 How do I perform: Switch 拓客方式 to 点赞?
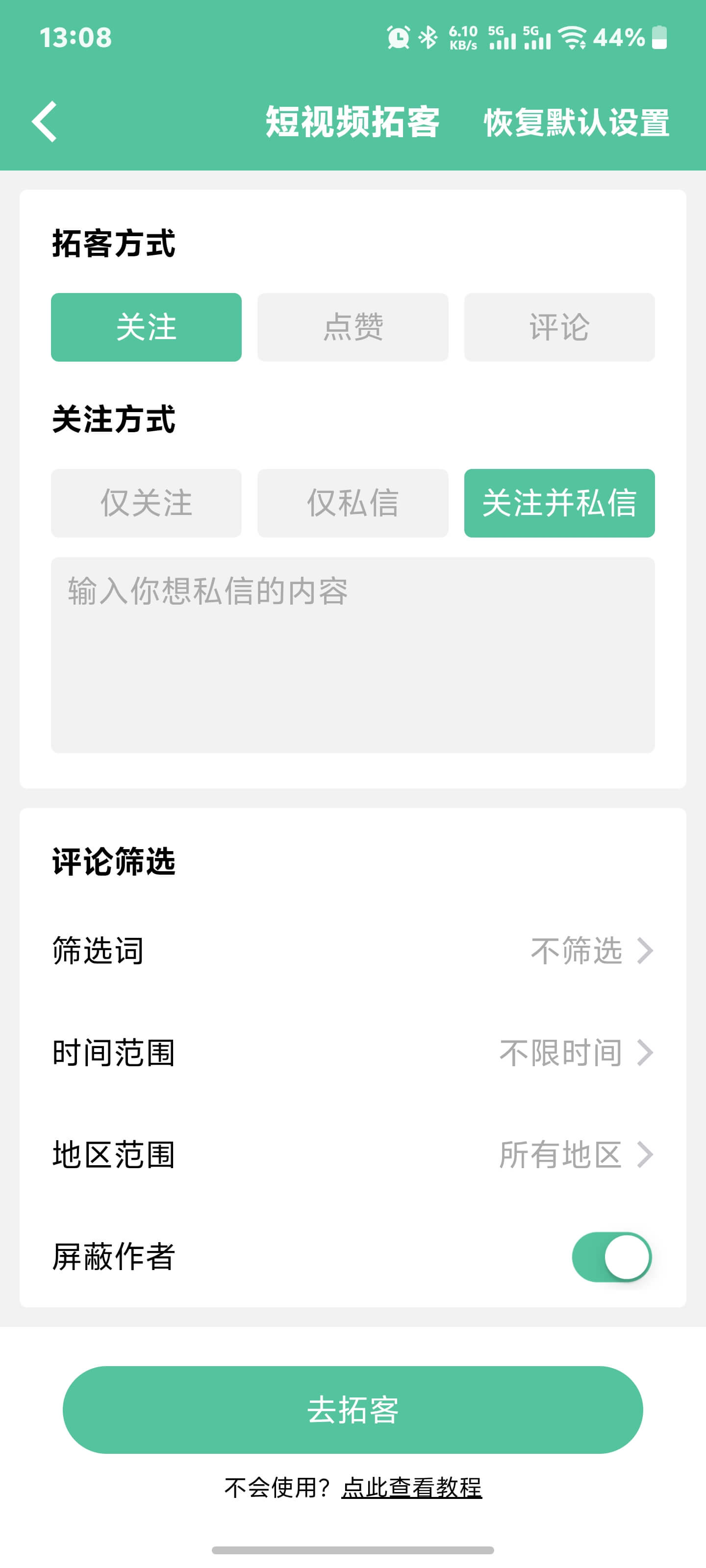[x=353, y=327]
